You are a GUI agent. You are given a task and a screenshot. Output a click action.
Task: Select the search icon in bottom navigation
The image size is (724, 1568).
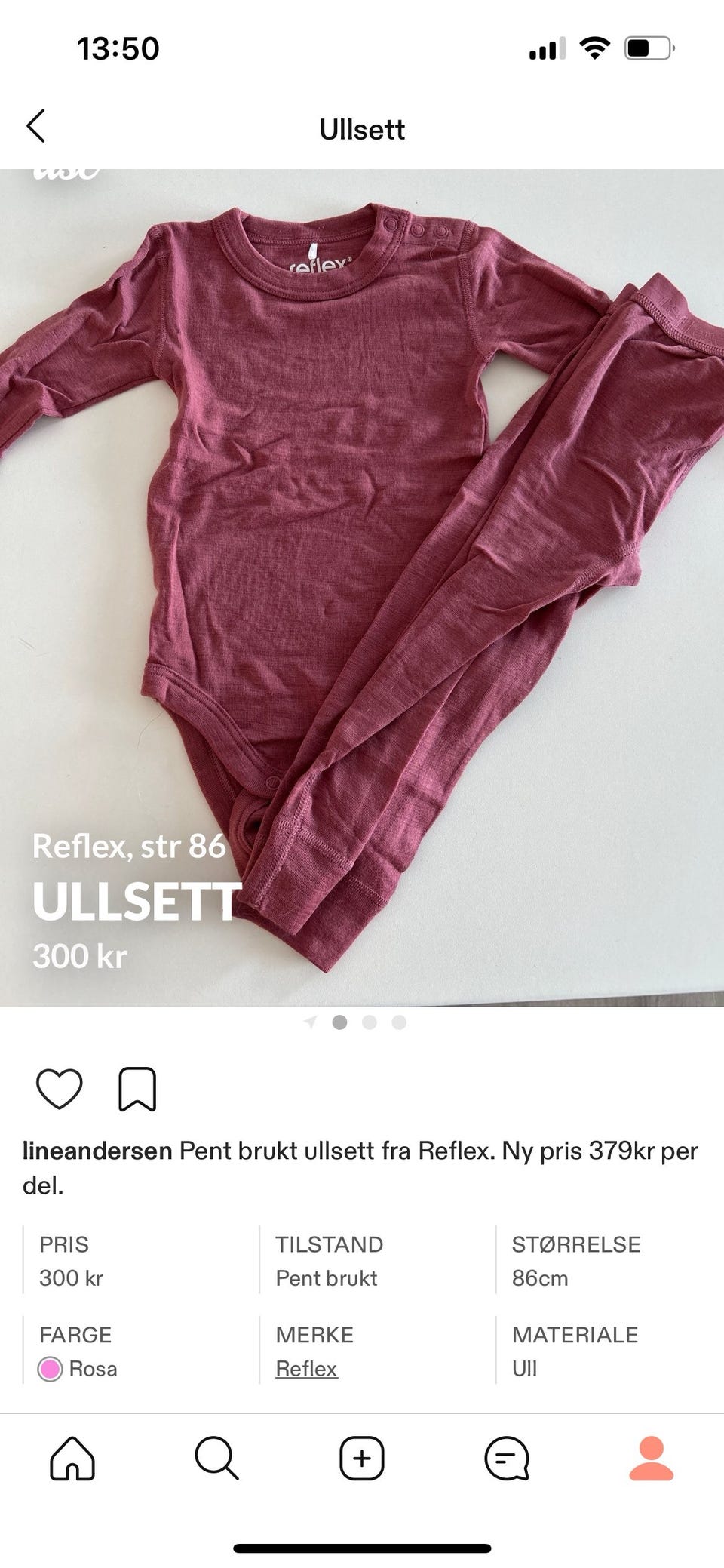point(217,1459)
